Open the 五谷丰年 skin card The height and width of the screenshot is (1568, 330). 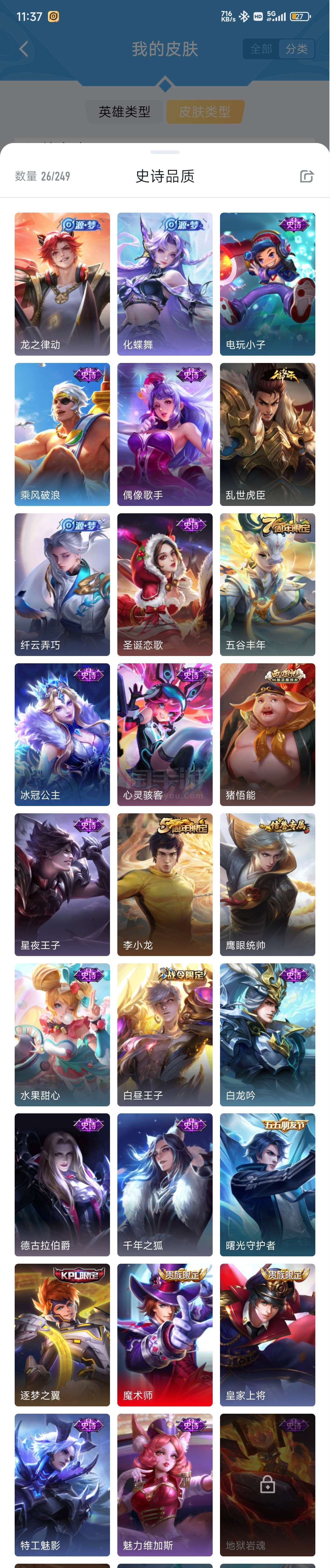(x=267, y=584)
